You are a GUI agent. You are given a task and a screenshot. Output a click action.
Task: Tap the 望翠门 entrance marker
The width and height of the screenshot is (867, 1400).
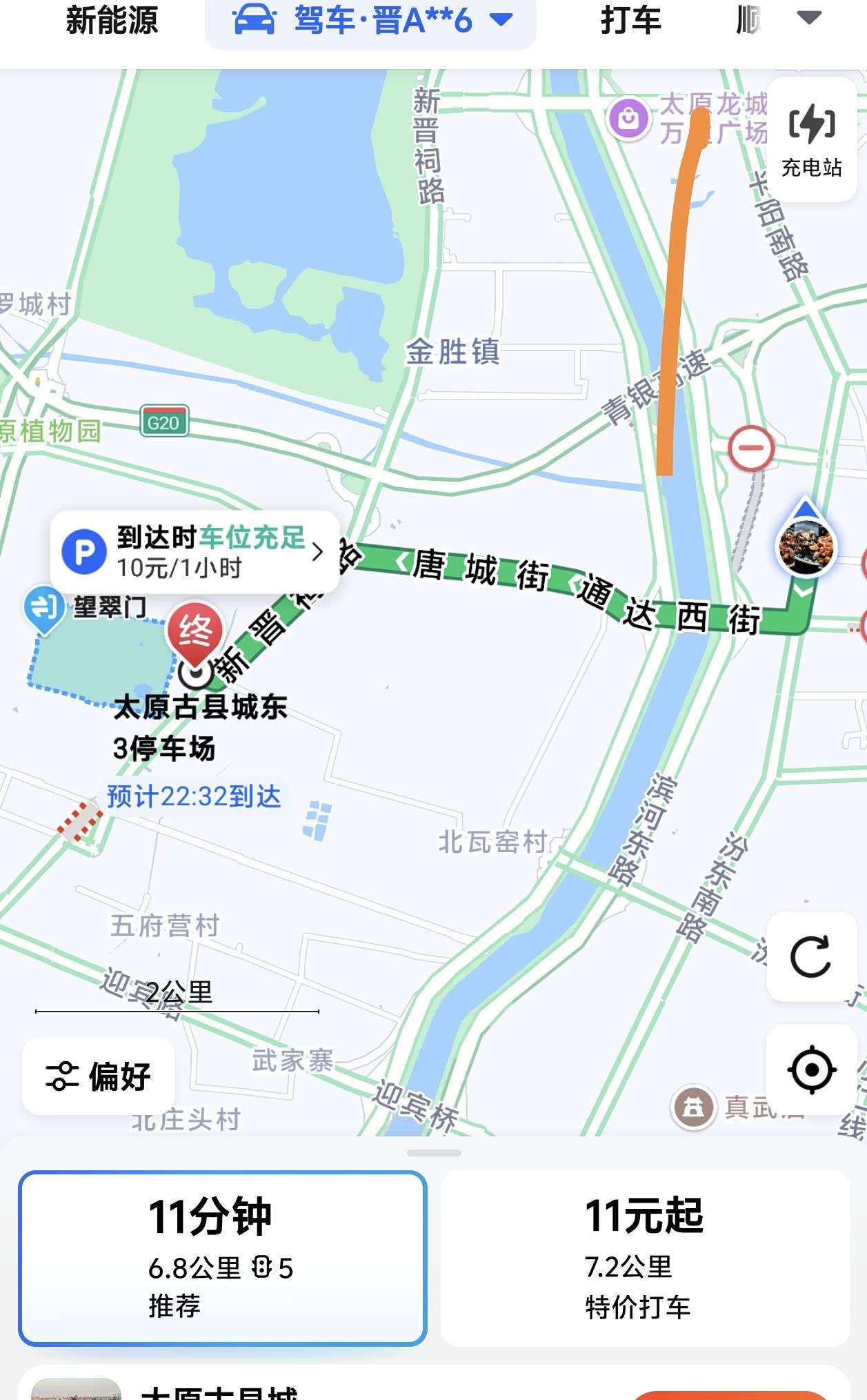point(44,609)
